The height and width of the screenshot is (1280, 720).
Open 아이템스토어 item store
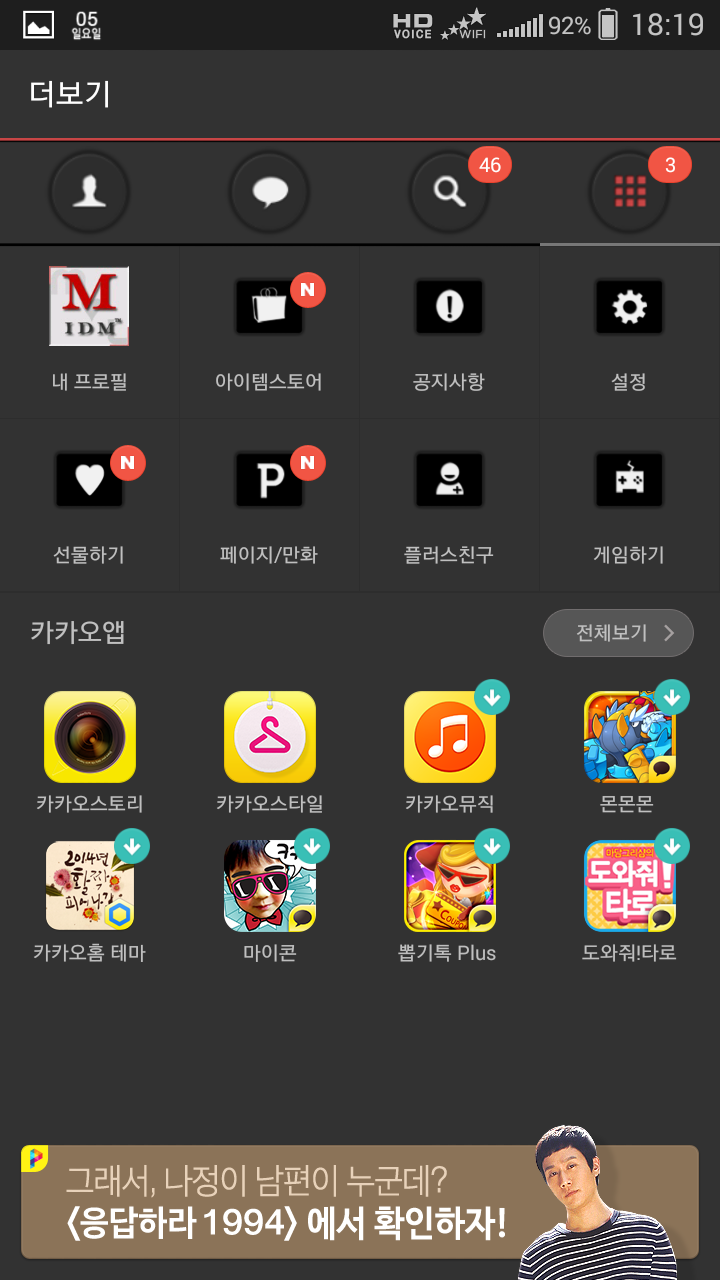(x=269, y=330)
